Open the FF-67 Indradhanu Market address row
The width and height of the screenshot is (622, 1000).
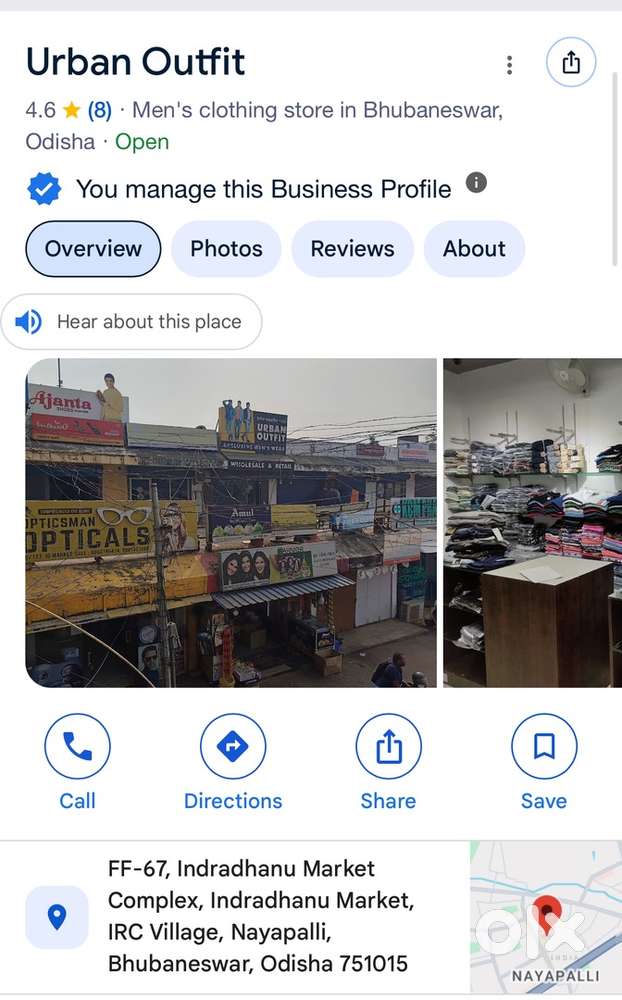click(258, 916)
